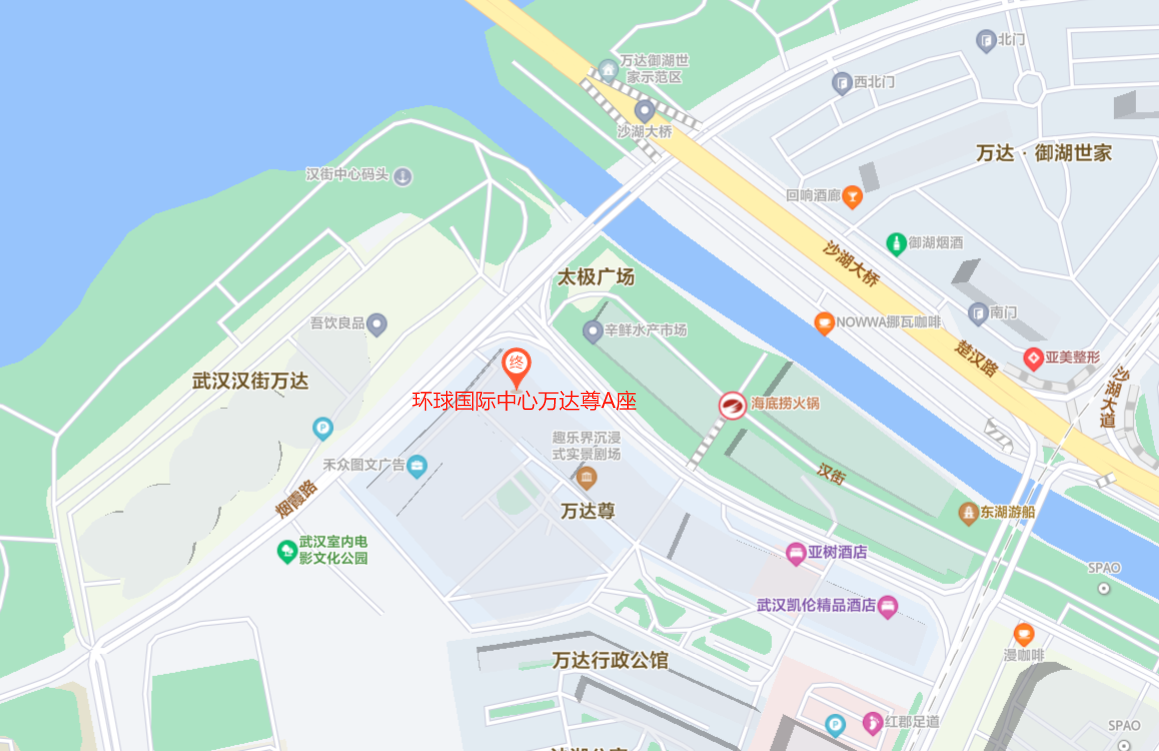Image resolution: width=1159 pixels, height=751 pixels.
Task: Open the 辛鲜水产市场 marker
Action: (592, 331)
